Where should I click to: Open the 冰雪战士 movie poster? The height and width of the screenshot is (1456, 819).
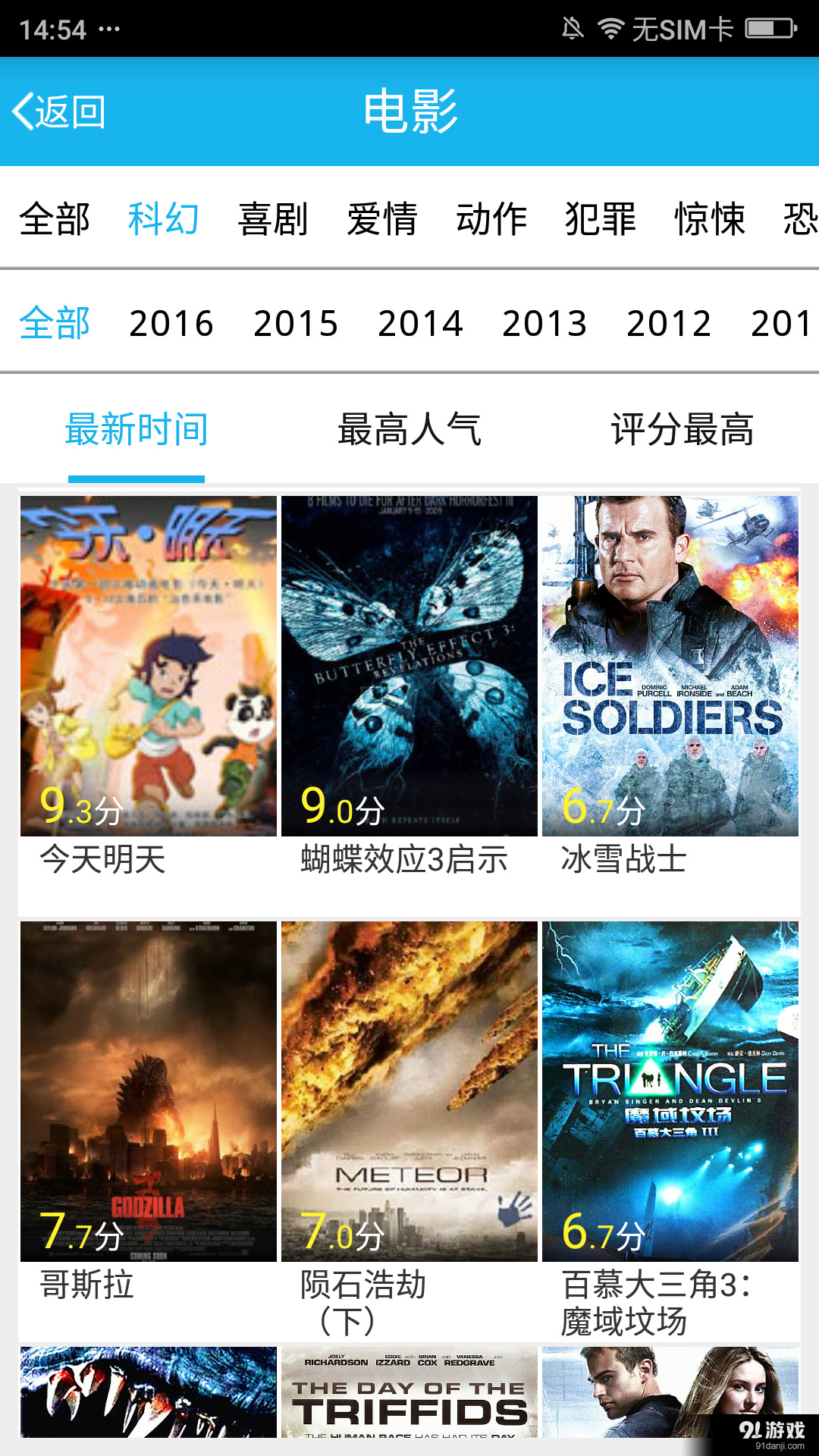click(670, 667)
